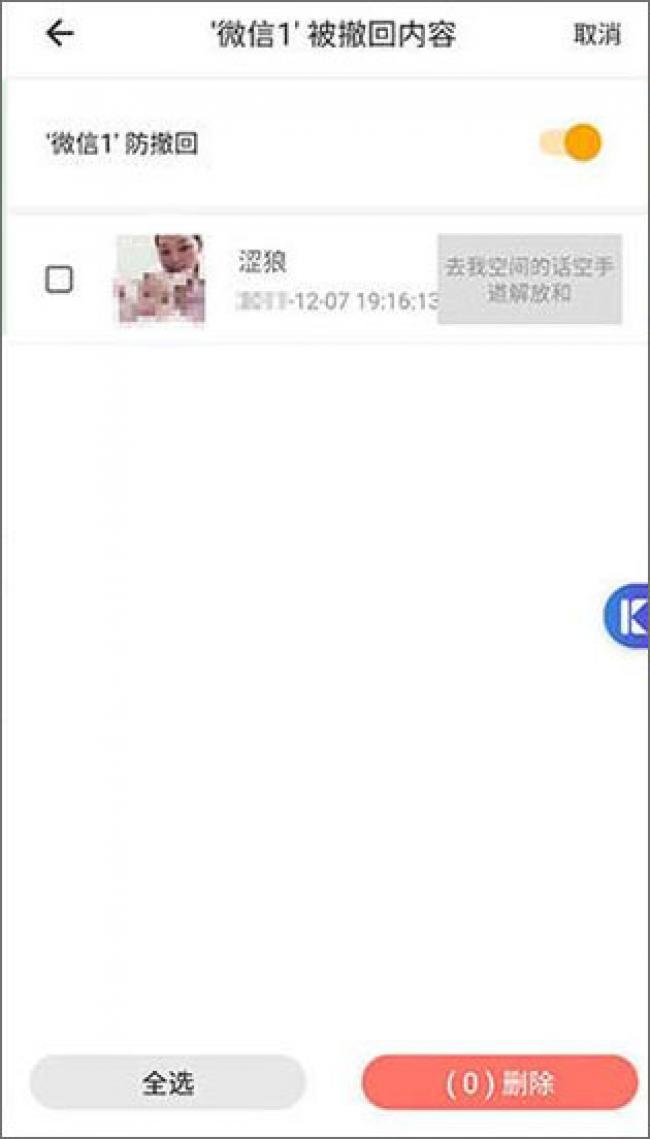Go back using the arrow icon
This screenshot has width=650, height=1139.
(60, 34)
